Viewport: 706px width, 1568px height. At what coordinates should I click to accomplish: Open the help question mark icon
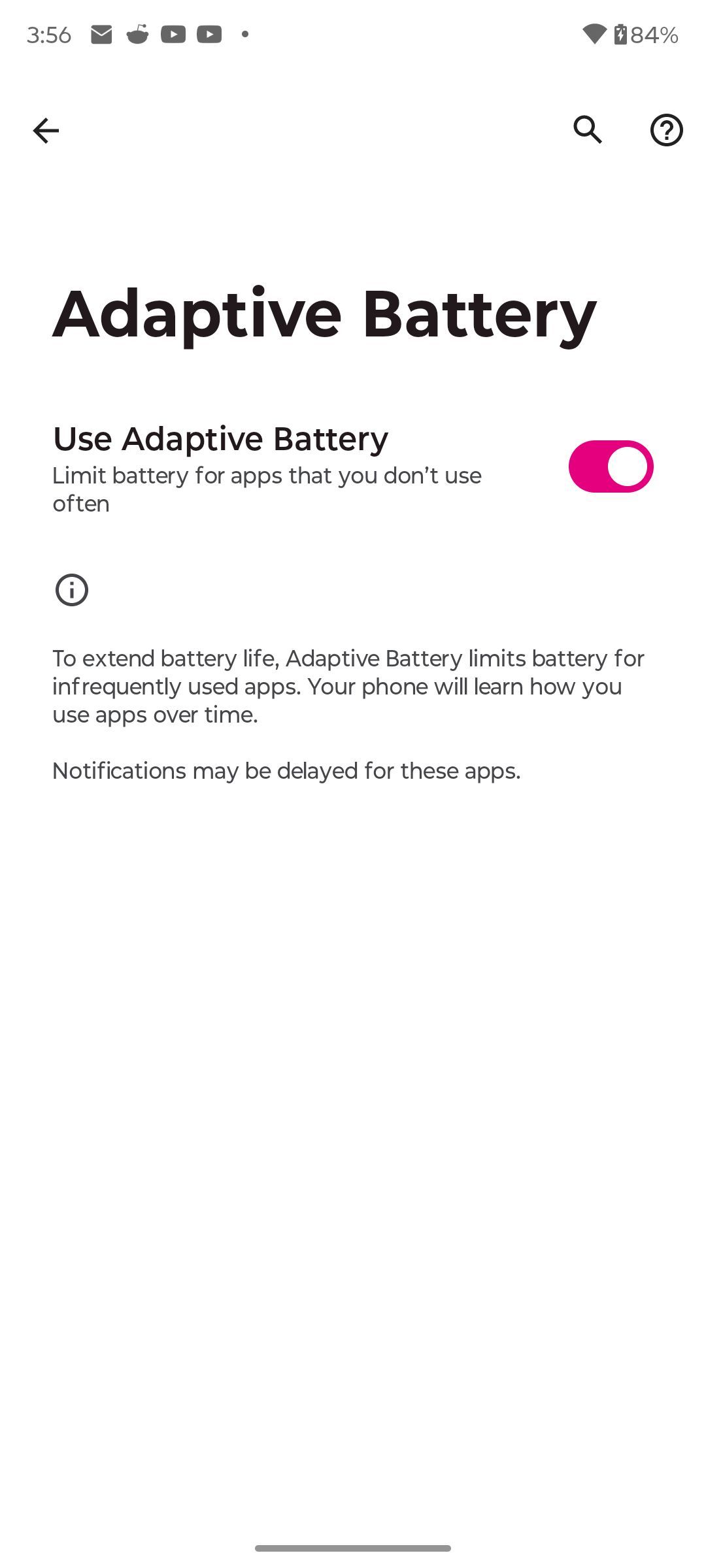coord(666,130)
